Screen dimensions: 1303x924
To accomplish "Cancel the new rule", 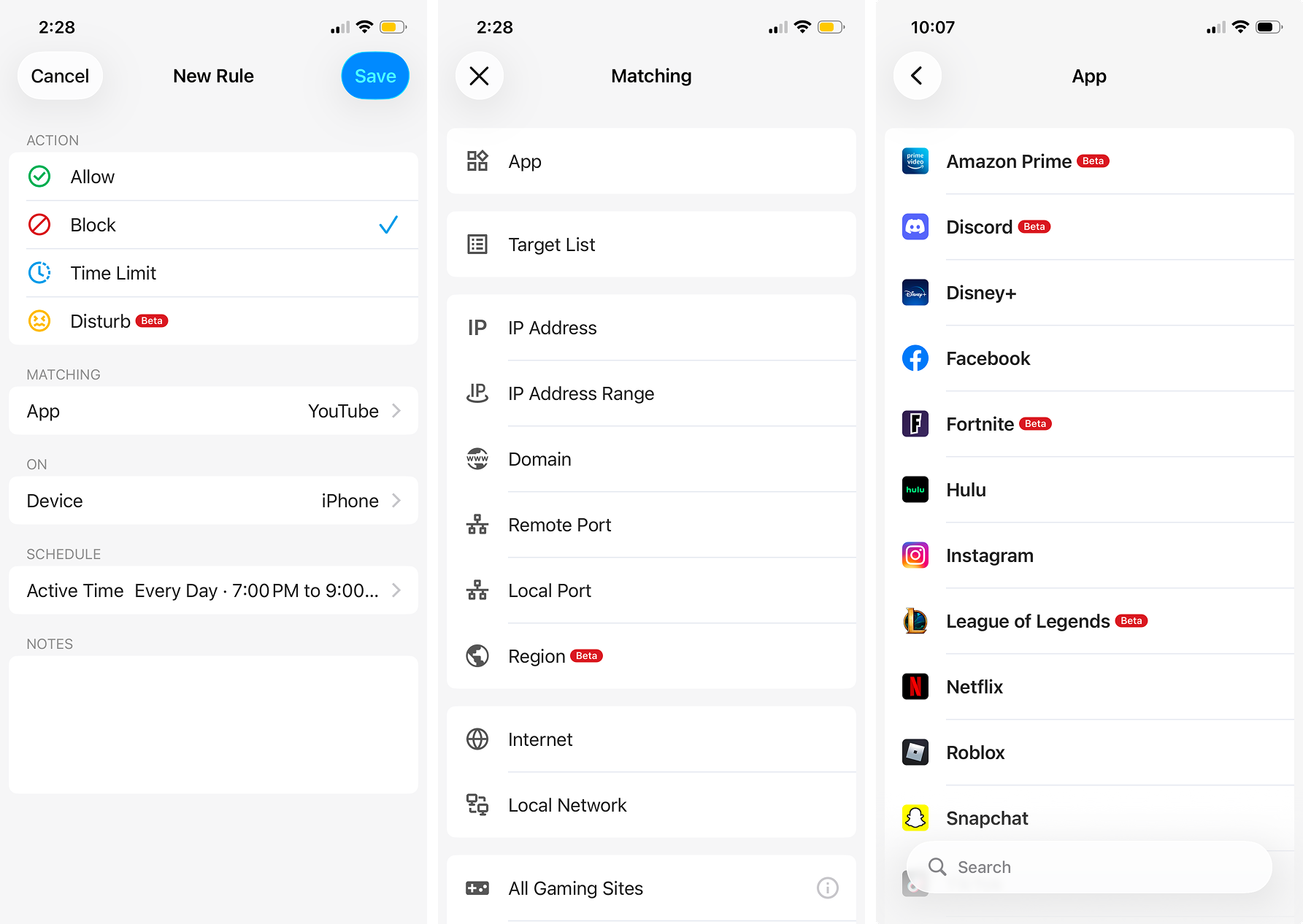I will pos(60,76).
